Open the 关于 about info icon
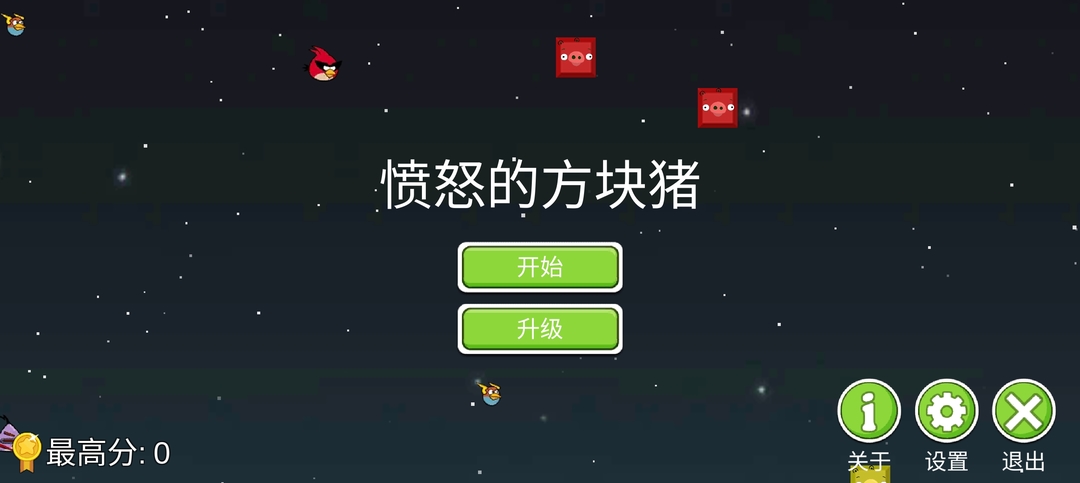Screen dimensions: 1080x483 [x=868, y=411]
